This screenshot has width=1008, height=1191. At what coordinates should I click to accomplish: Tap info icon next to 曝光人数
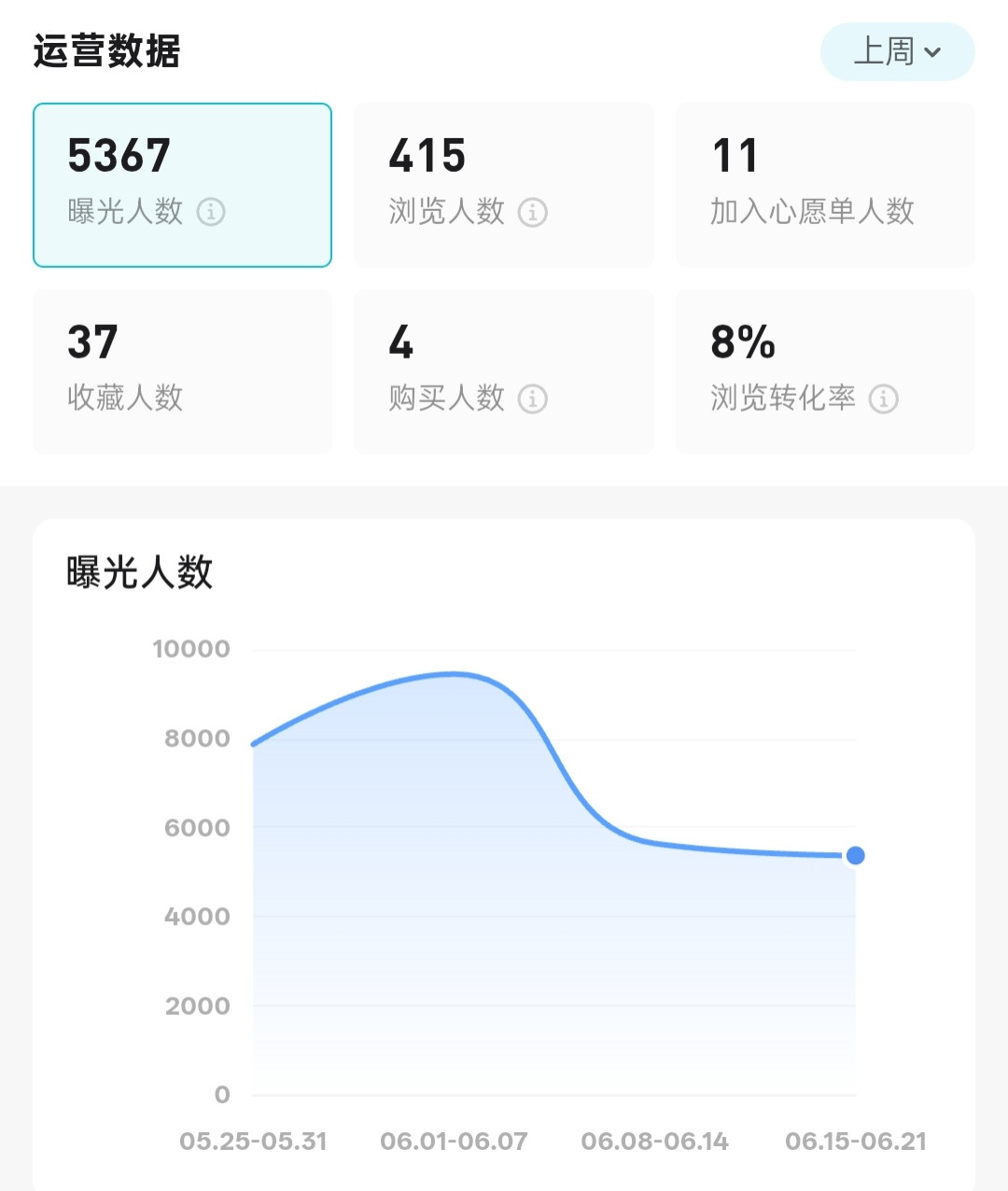tap(211, 212)
